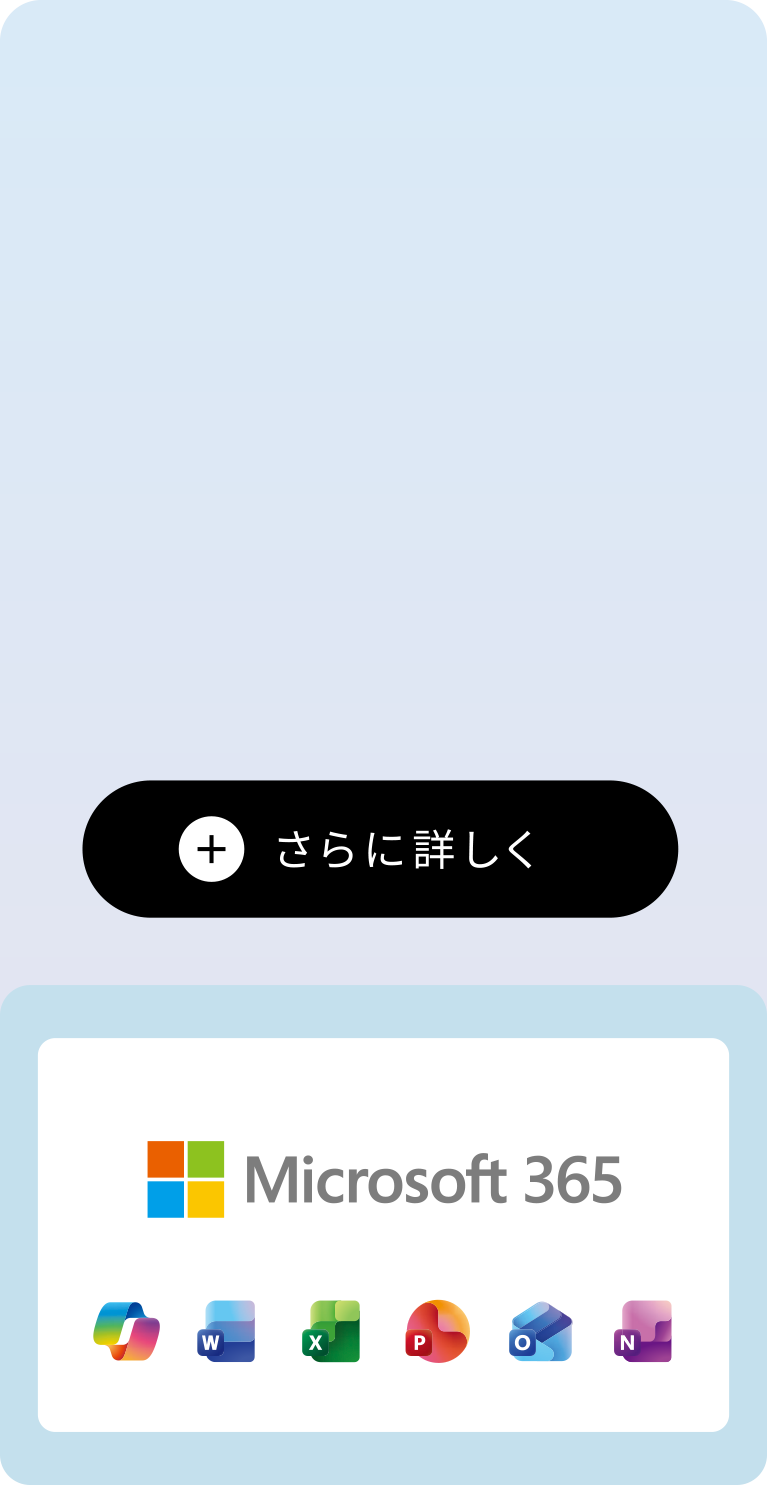Click the Word icon's blue W badge
This screenshot has height=1485, width=767.
[x=212, y=1340]
